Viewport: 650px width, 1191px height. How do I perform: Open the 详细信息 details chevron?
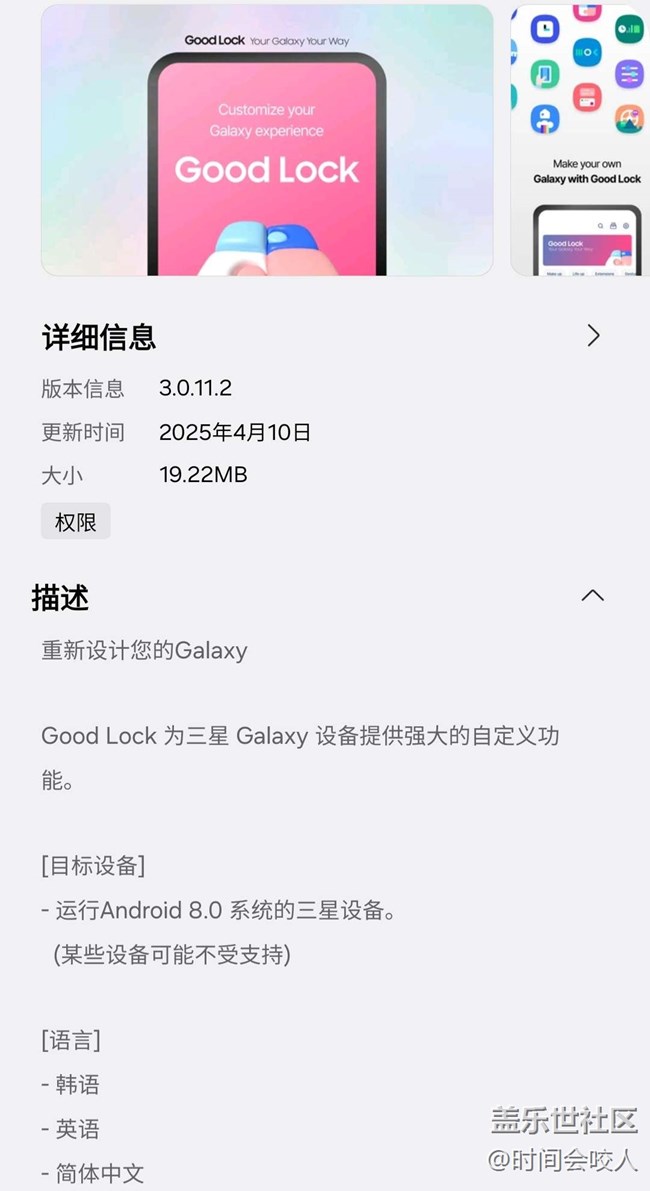tap(593, 336)
